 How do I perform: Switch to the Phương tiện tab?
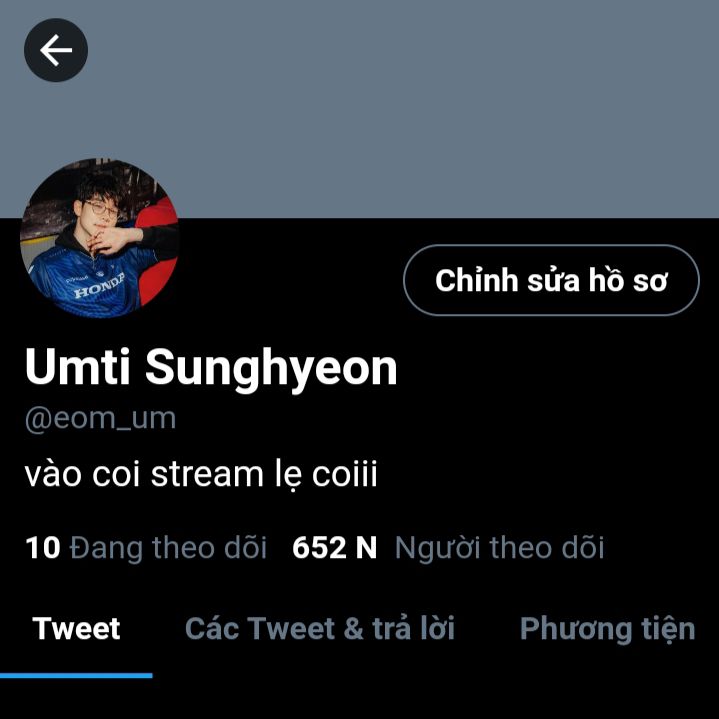[x=607, y=629]
